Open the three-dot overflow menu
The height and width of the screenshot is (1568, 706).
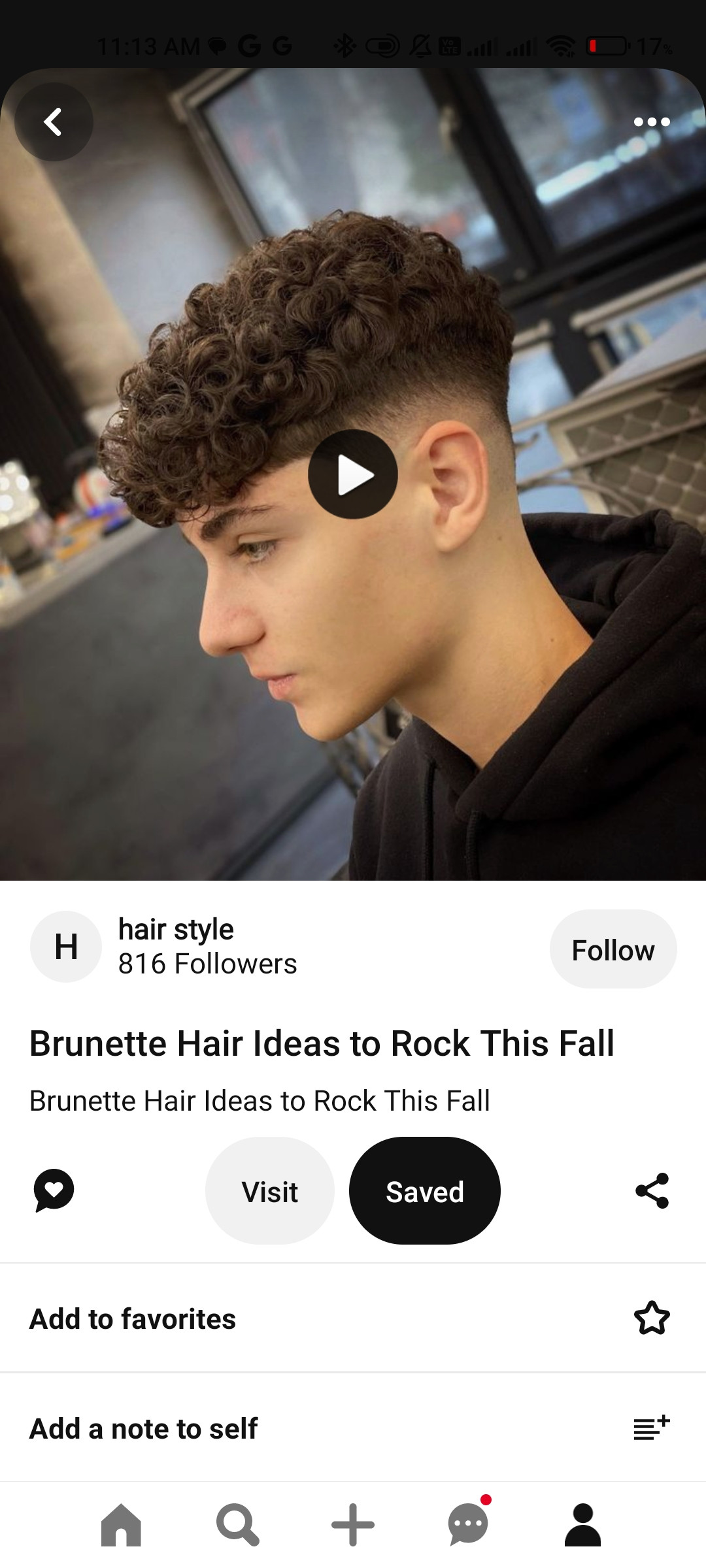(652, 122)
